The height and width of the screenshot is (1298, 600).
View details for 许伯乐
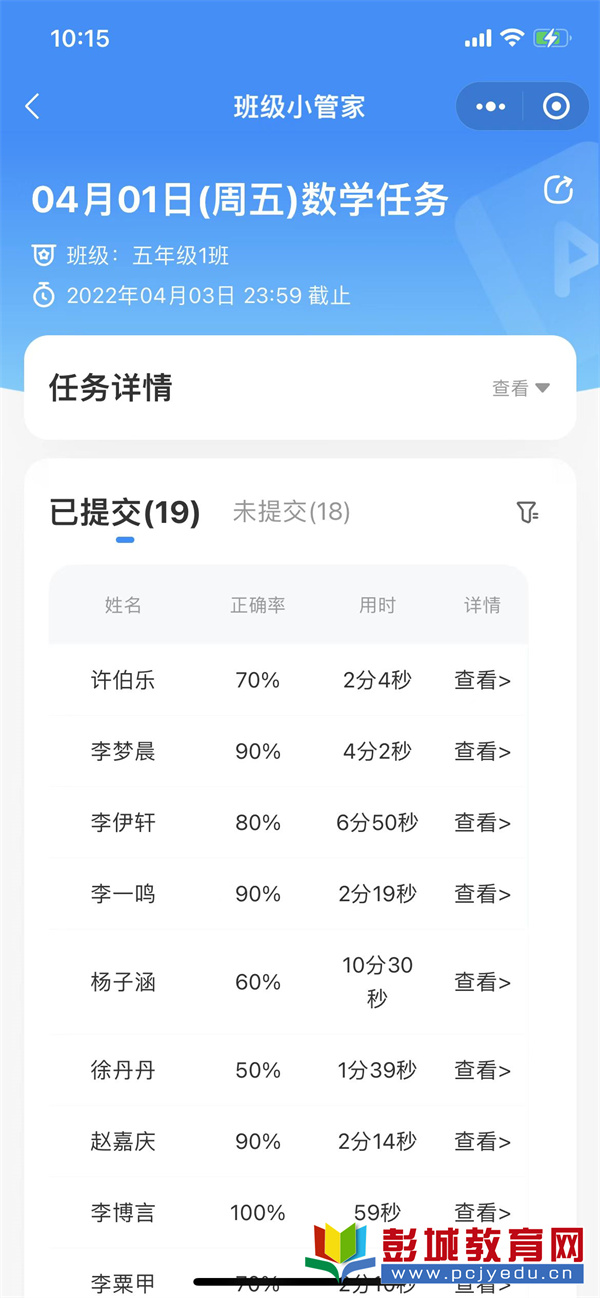click(483, 681)
